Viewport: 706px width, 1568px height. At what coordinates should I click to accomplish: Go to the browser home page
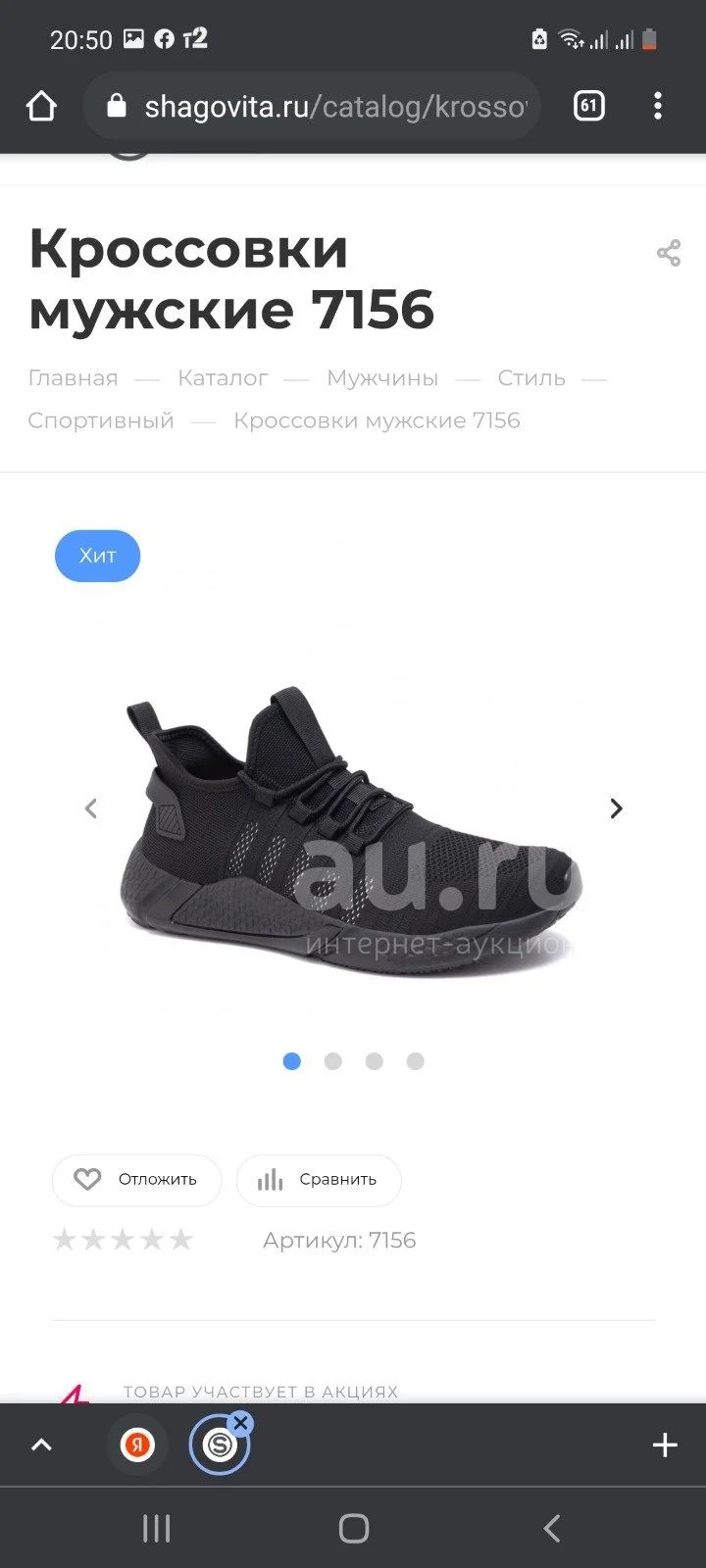click(41, 106)
